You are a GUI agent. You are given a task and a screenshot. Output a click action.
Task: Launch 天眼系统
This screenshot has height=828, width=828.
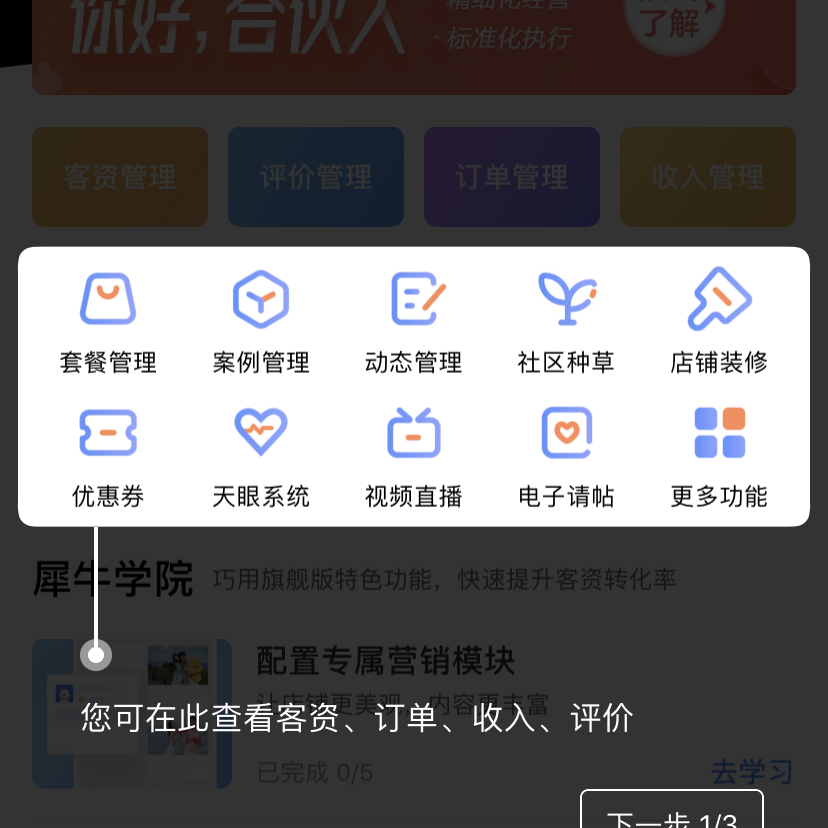(x=261, y=456)
